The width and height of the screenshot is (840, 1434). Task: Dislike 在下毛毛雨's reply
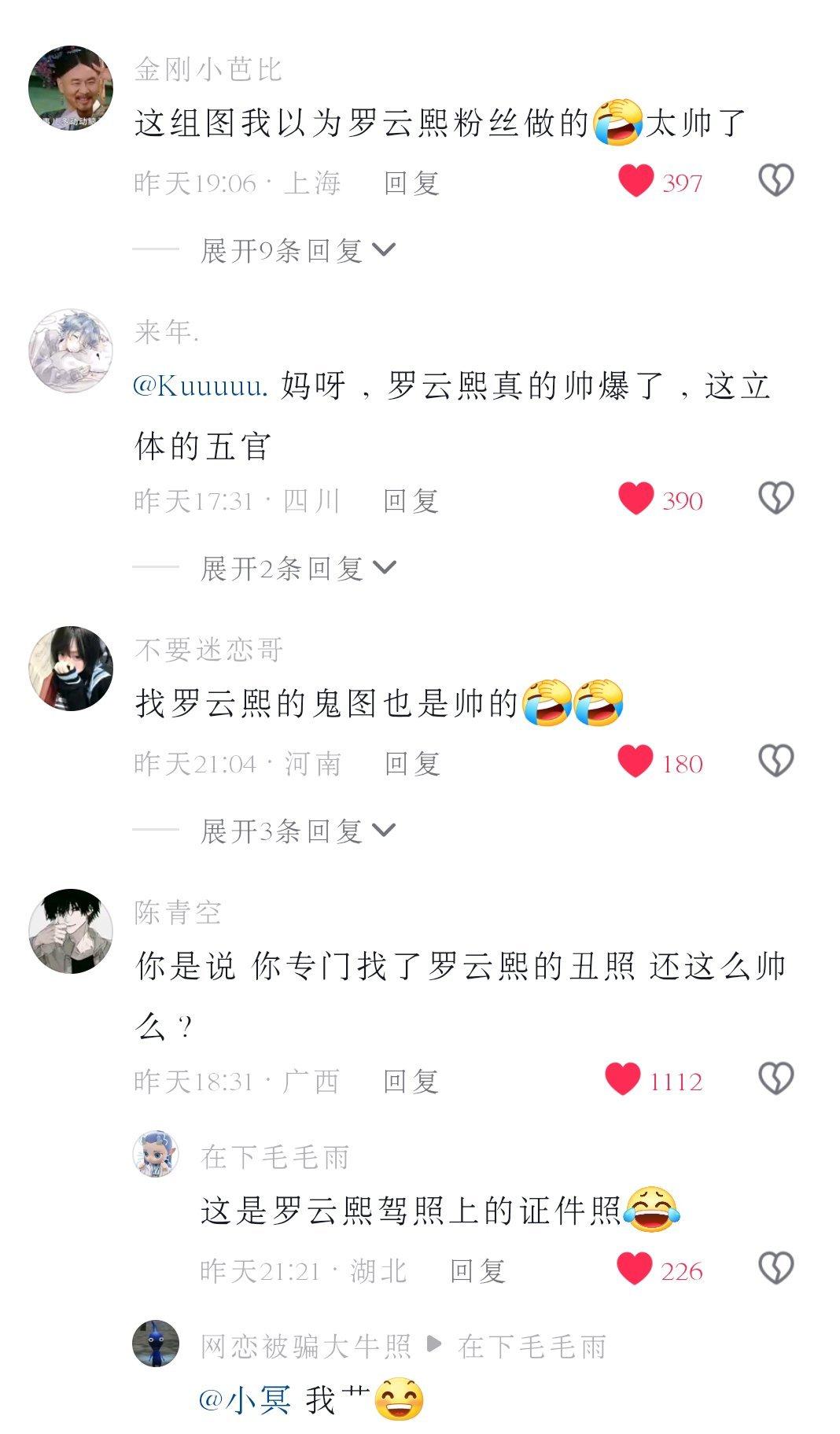tap(776, 1269)
